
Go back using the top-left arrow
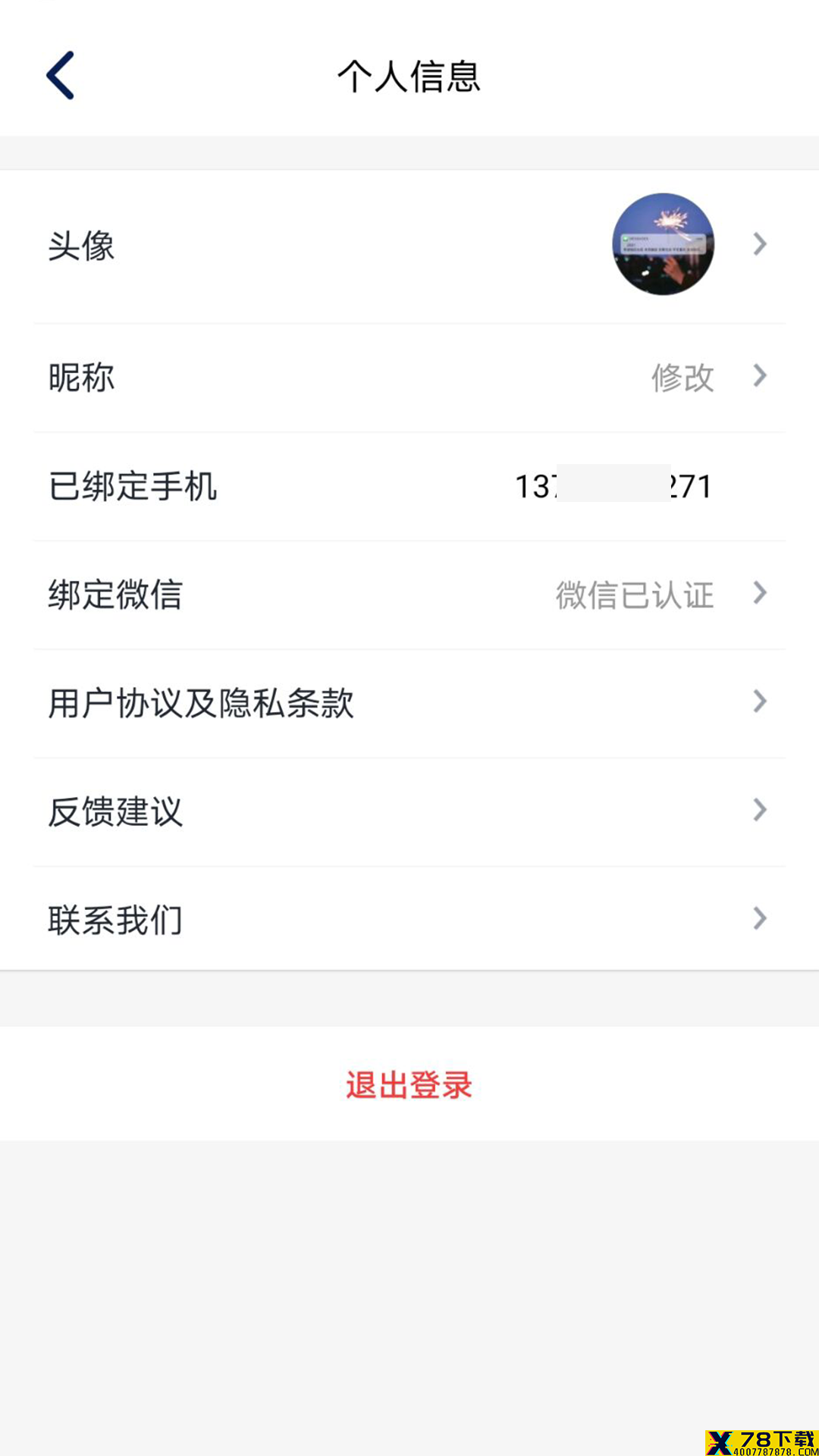61,75
